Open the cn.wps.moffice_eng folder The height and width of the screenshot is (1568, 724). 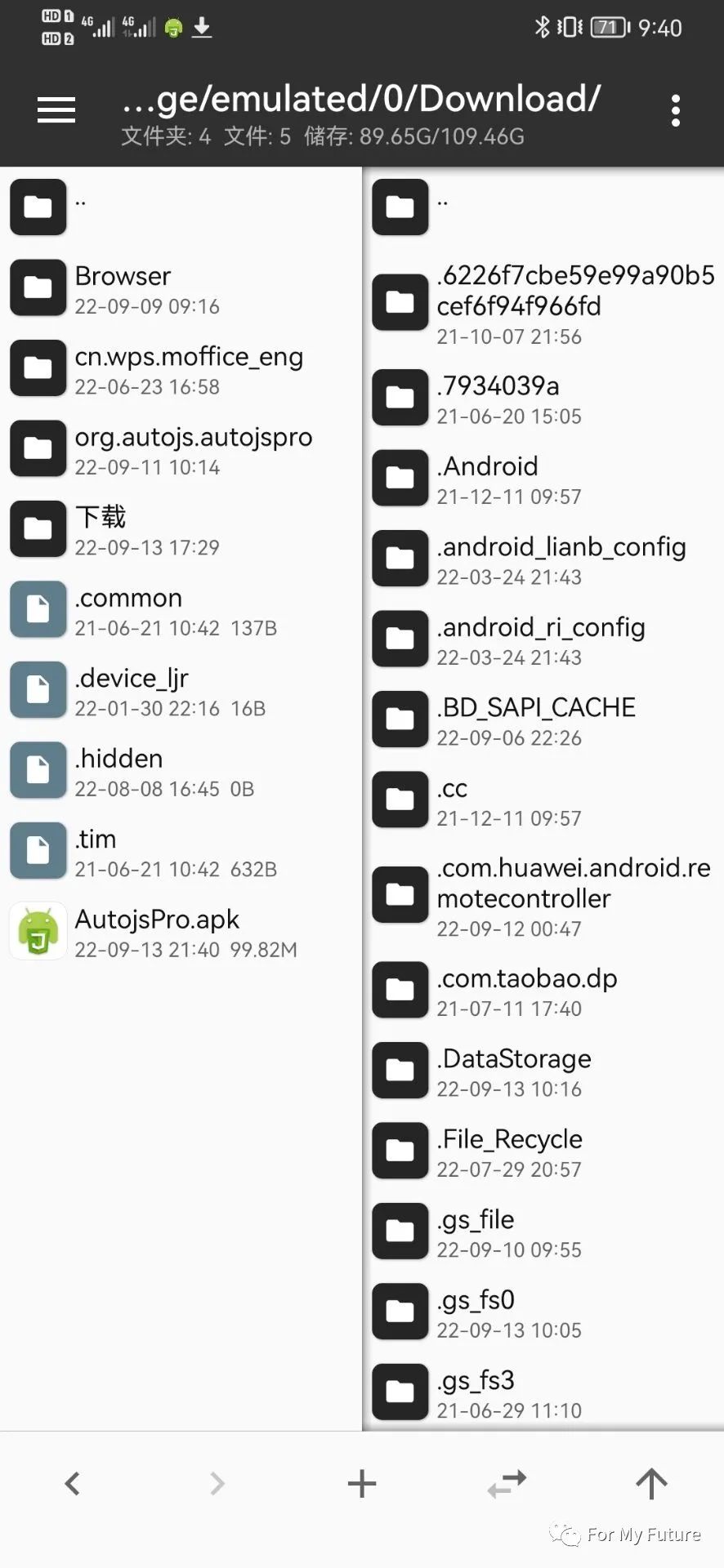[x=181, y=369]
